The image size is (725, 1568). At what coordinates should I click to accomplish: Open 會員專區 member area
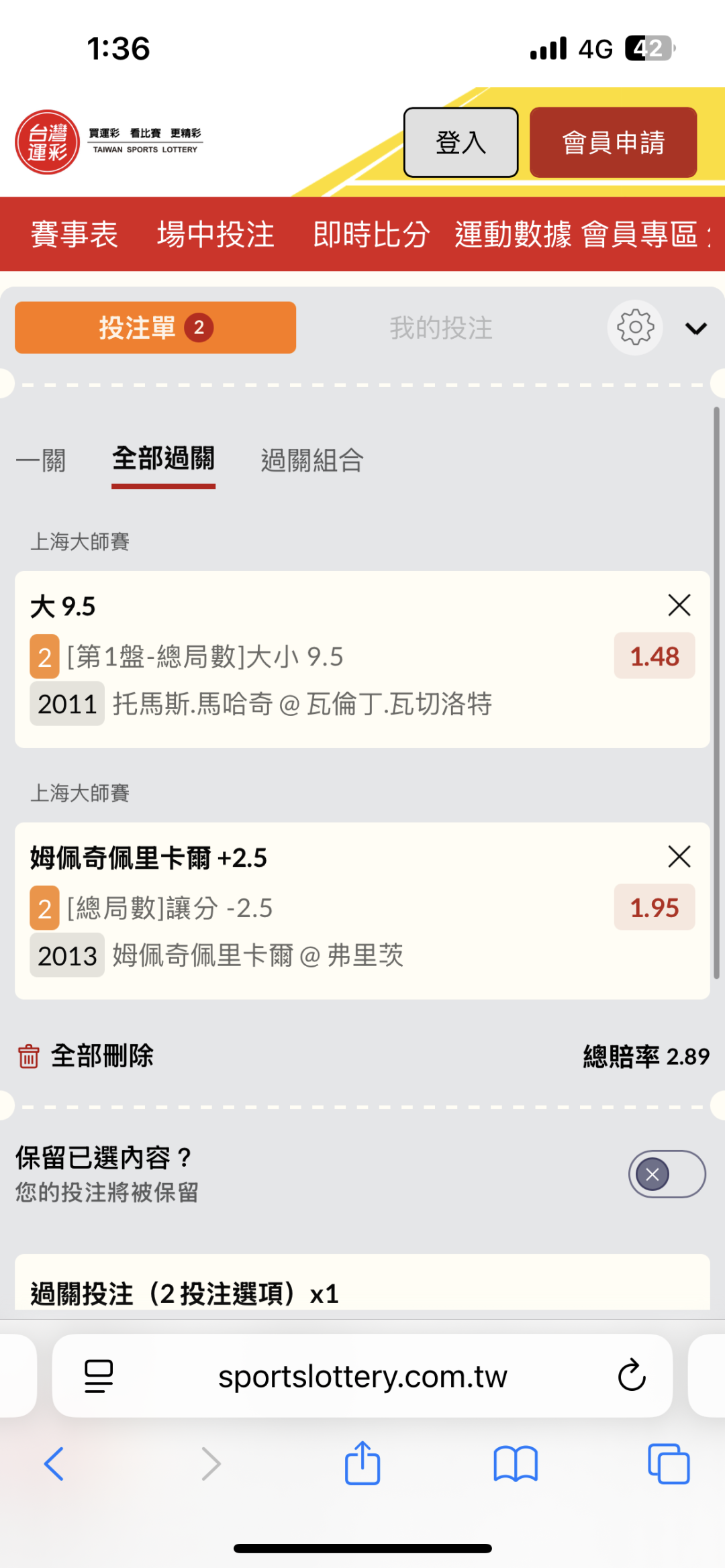640,234
